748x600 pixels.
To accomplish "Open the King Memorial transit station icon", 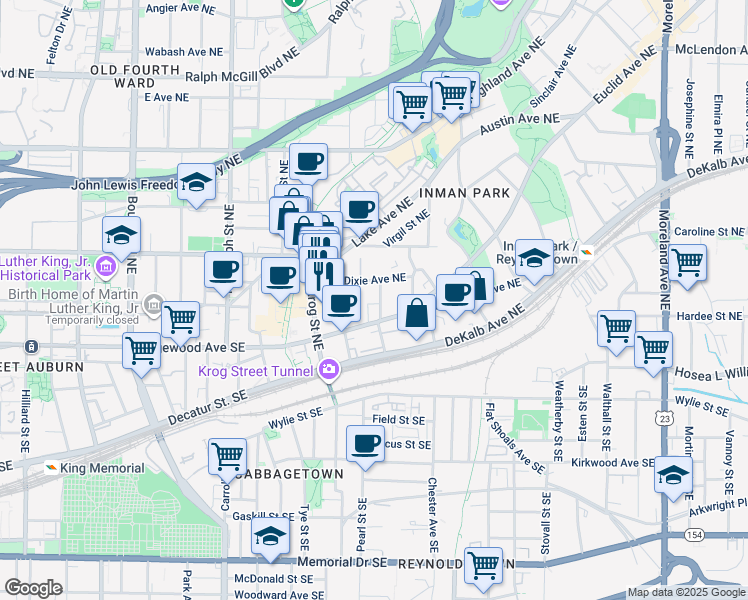I will tap(51, 468).
